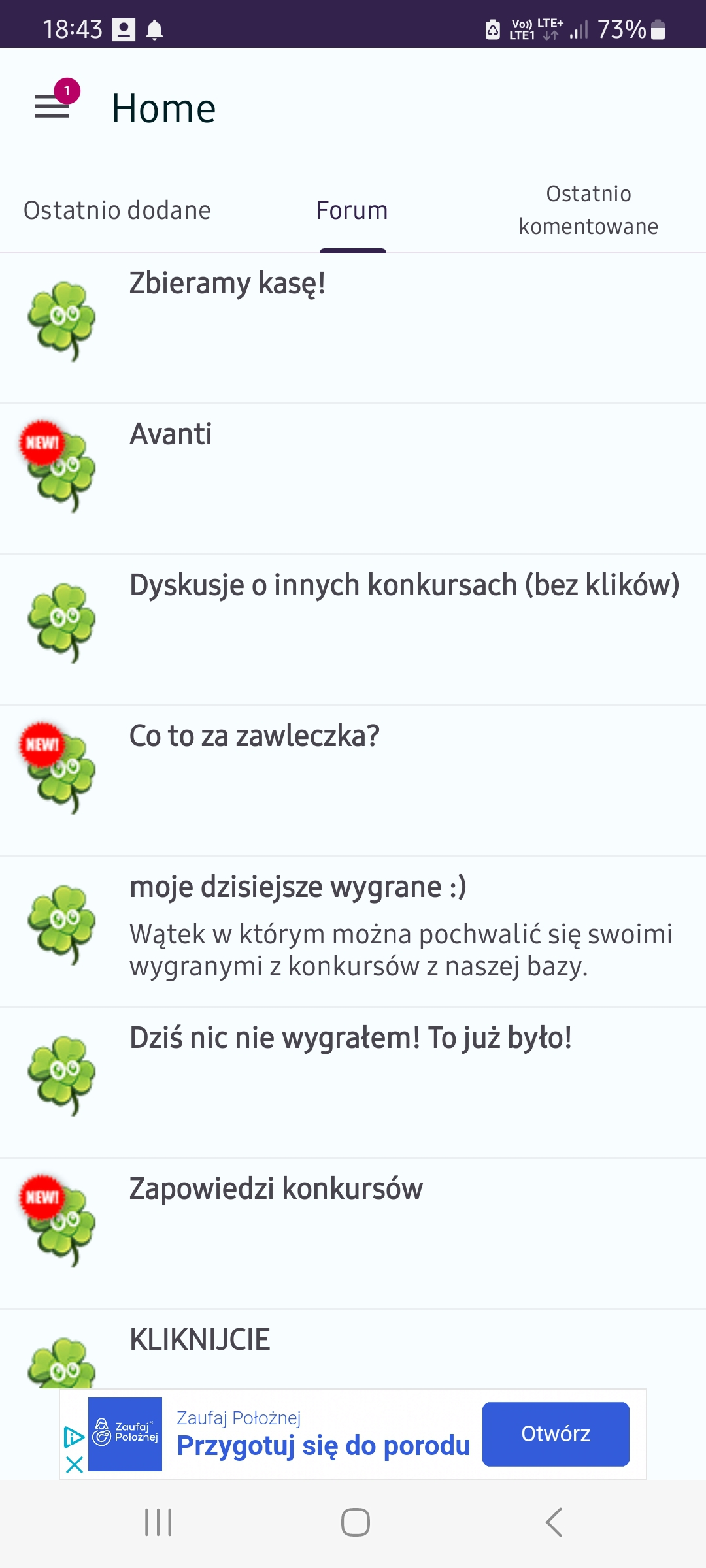706x1568 pixels.
Task: Select the Forum tab
Action: (x=352, y=210)
